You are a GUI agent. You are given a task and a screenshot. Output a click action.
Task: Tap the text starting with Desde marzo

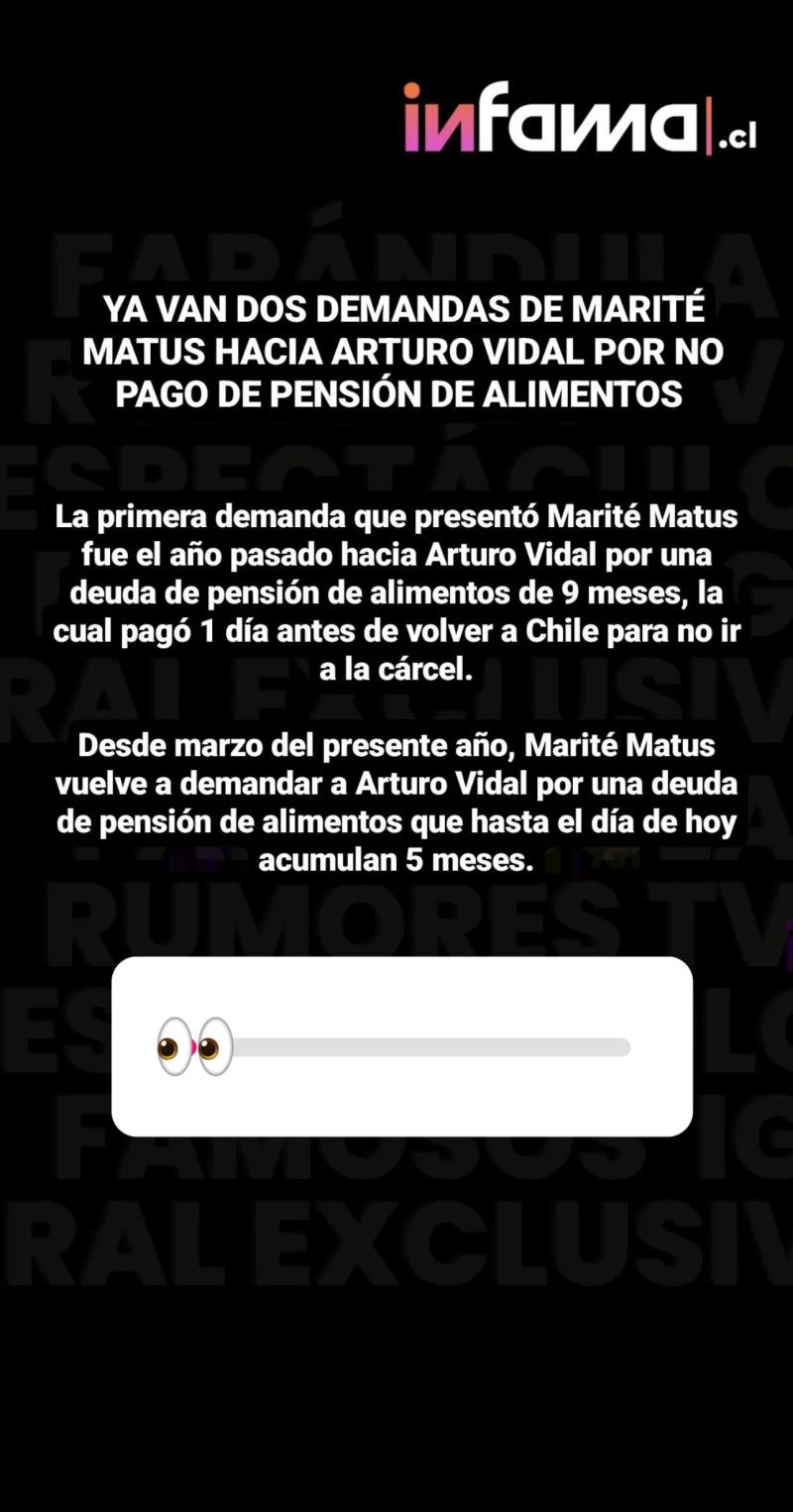click(x=396, y=801)
